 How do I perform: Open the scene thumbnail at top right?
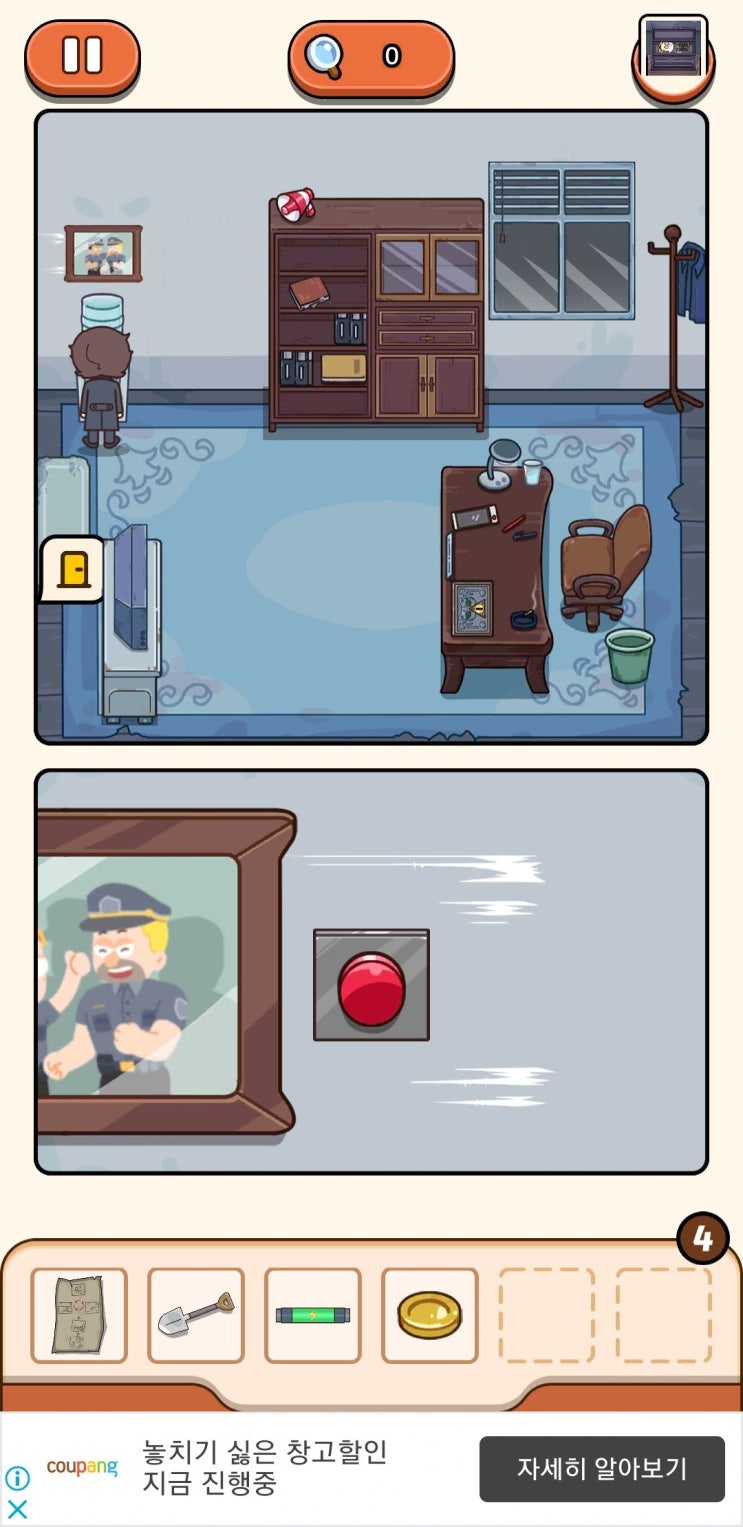[x=673, y=50]
